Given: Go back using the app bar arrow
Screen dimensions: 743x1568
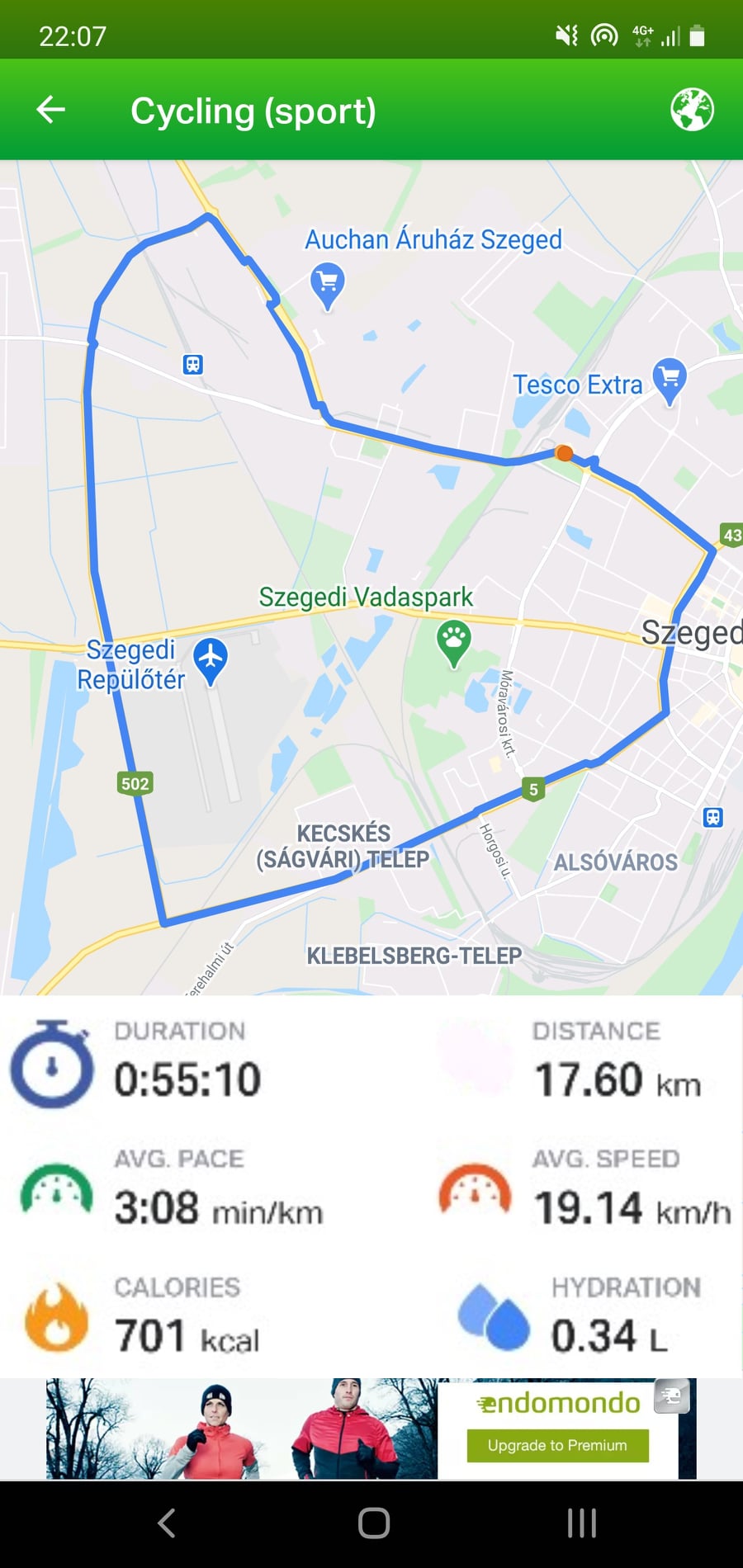Looking at the screenshot, I should pyautogui.click(x=51, y=110).
